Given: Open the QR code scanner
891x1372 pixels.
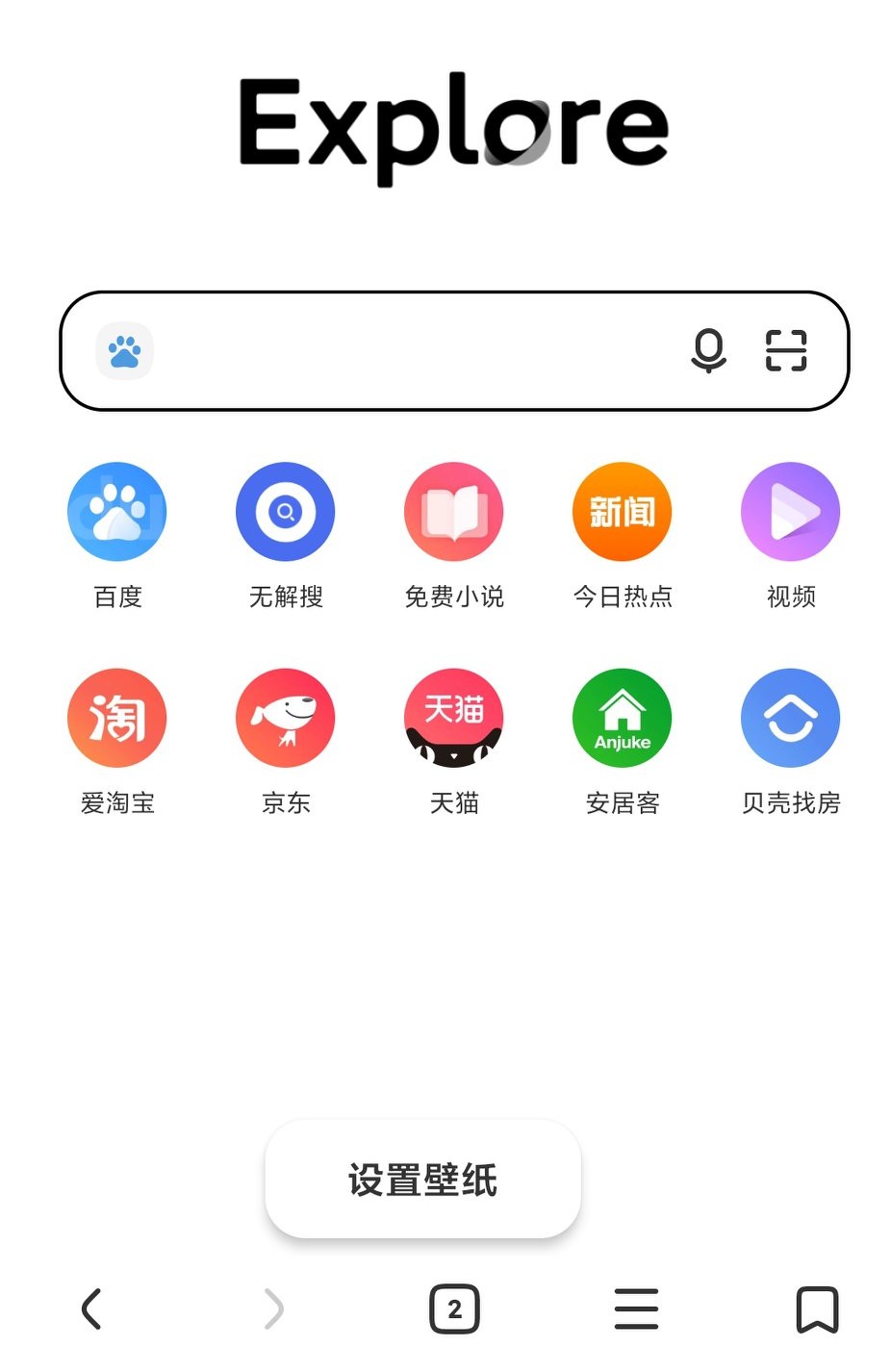Looking at the screenshot, I should click(787, 352).
